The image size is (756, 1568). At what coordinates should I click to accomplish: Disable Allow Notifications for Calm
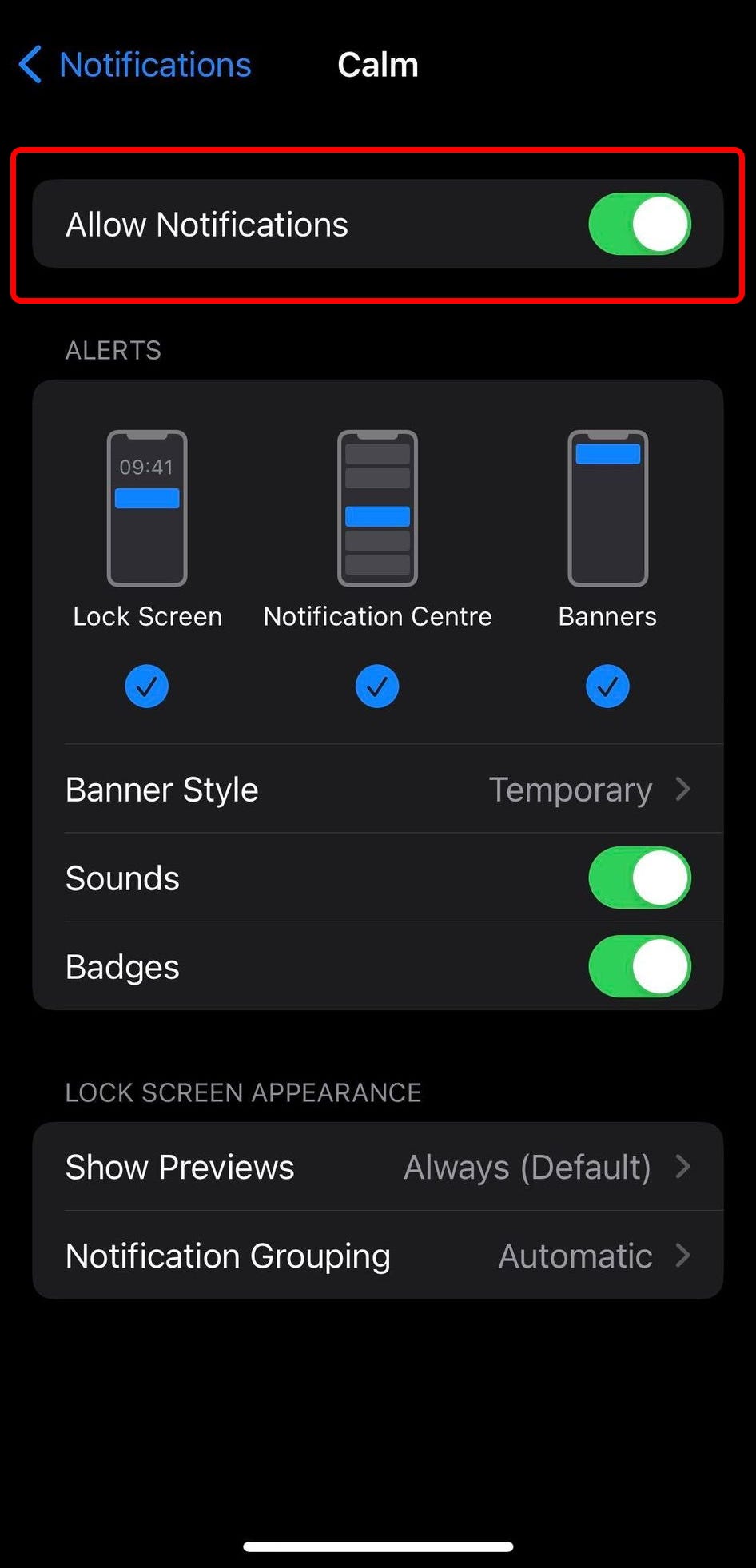coord(639,225)
